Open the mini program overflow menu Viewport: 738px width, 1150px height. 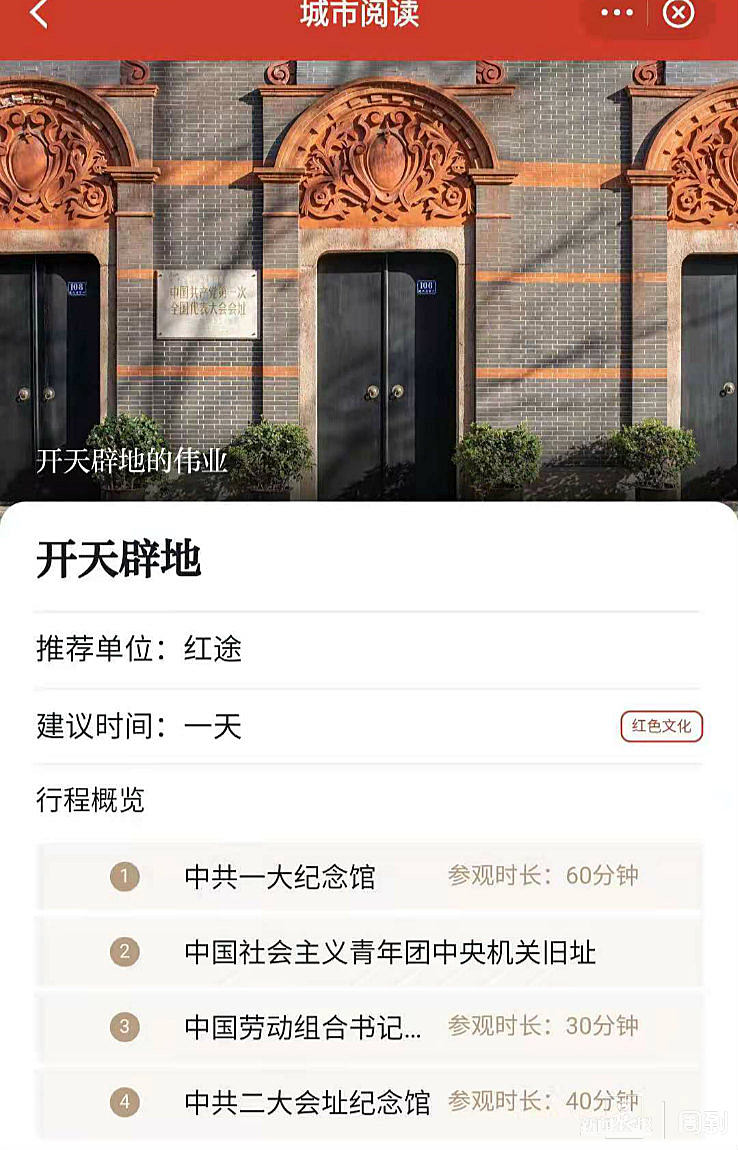point(617,14)
